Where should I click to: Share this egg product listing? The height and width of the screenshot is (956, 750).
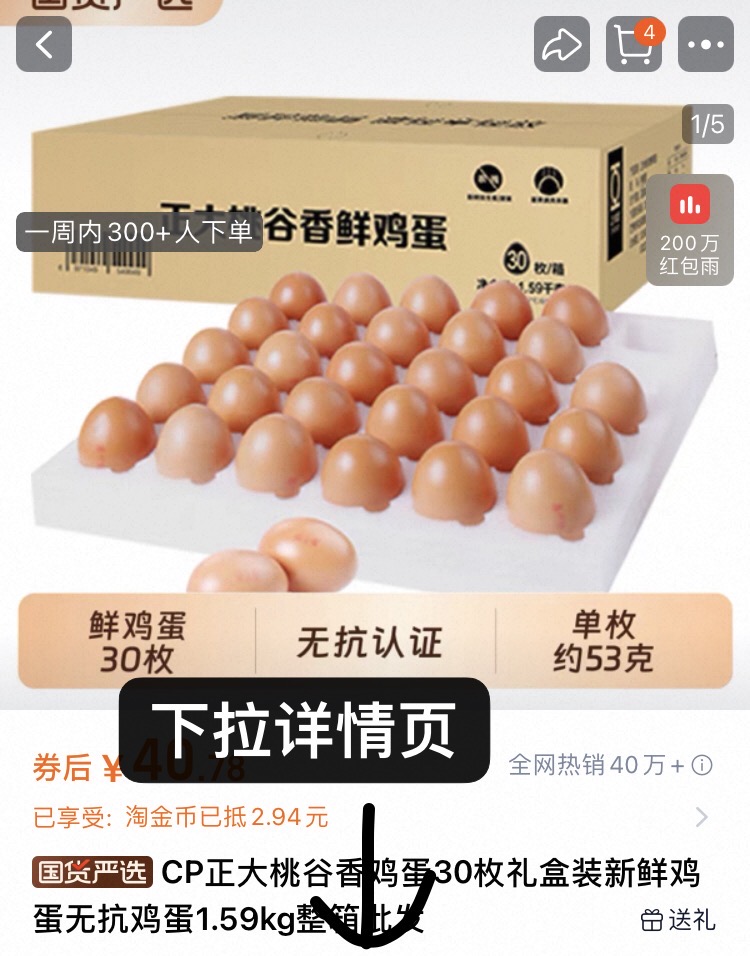[x=561, y=44]
